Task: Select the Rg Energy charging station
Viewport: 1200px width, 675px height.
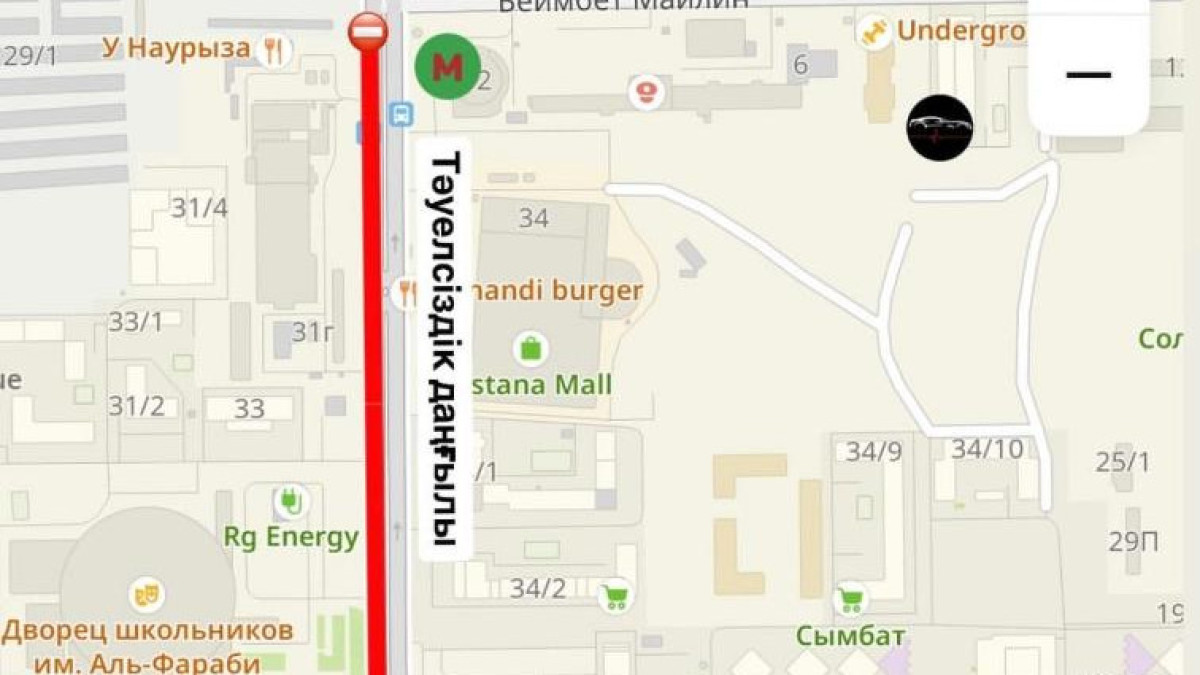Action: pos(291,500)
